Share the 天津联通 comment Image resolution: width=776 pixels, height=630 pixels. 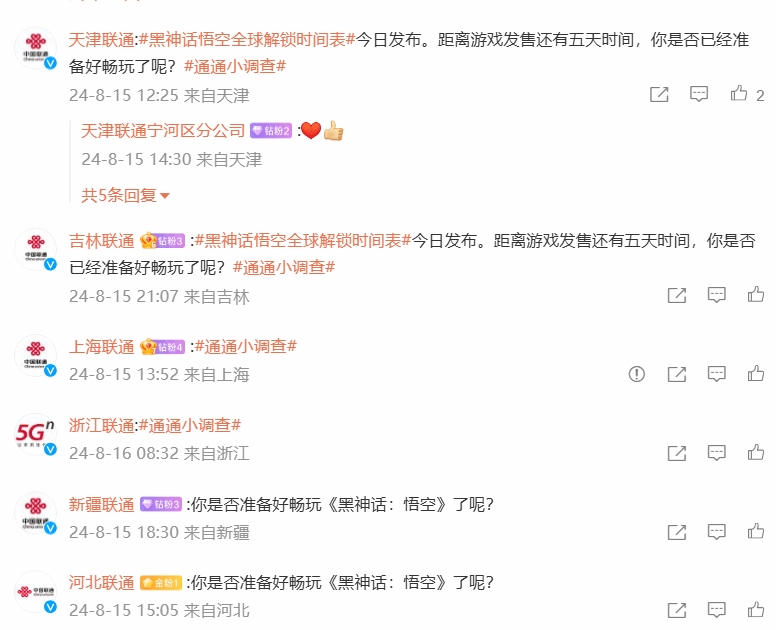coord(659,94)
